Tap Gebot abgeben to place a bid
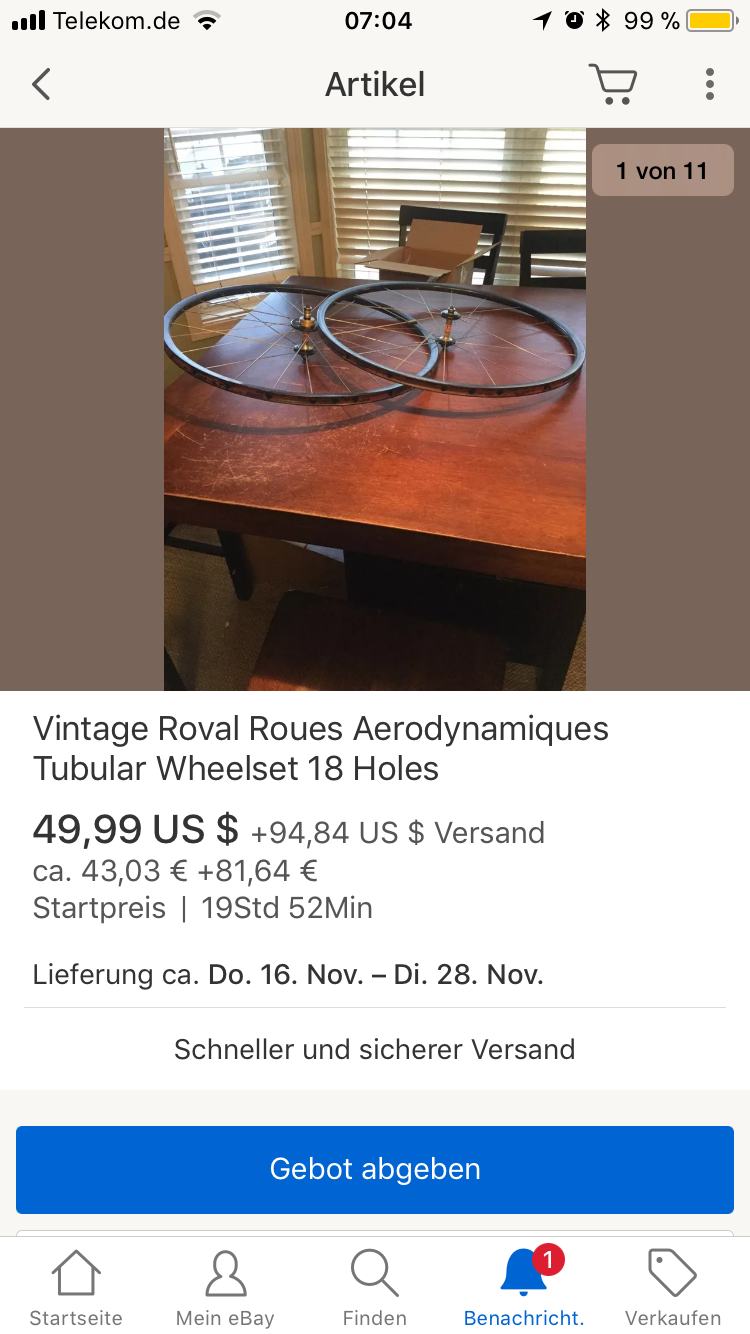The image size is (750, 1334). [x=375, y=1169]
